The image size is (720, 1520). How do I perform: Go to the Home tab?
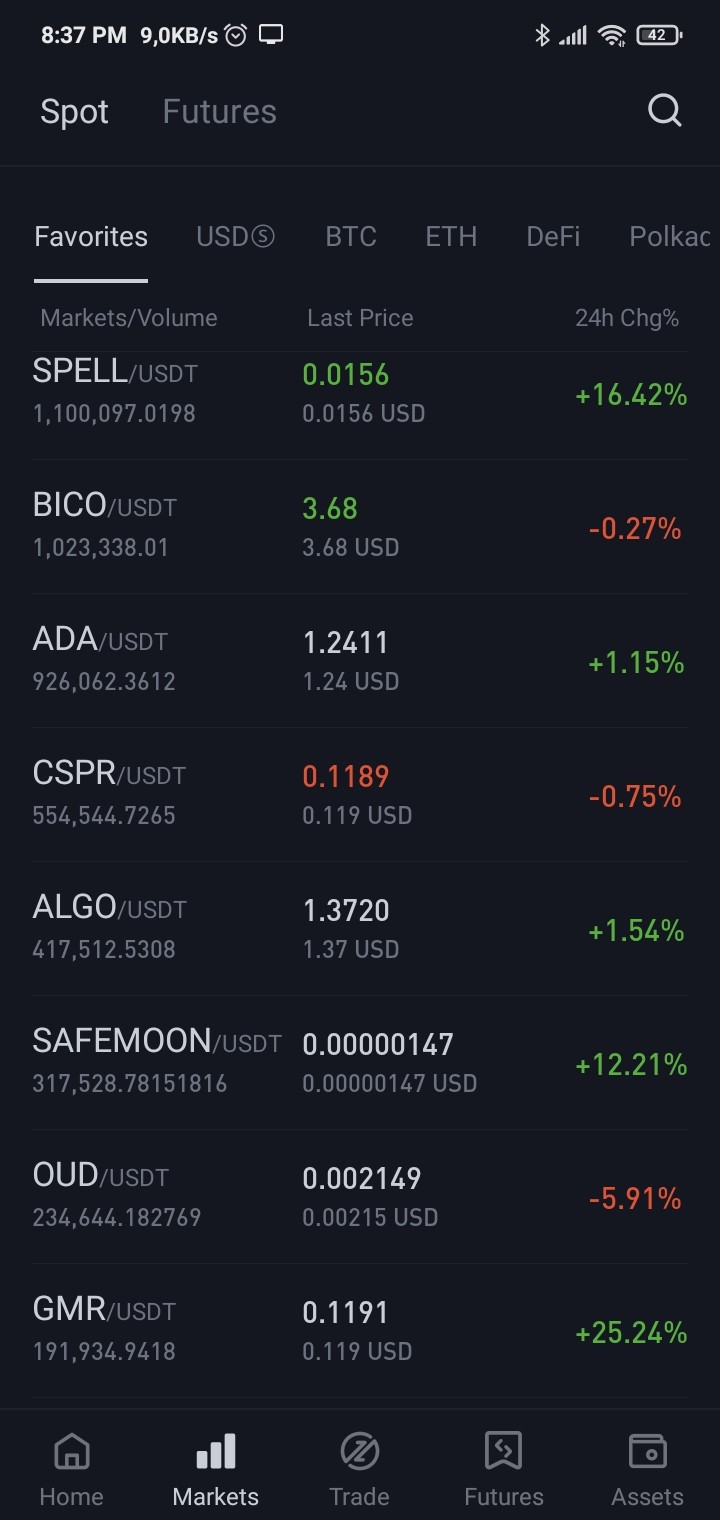[x=72, y=1469]
